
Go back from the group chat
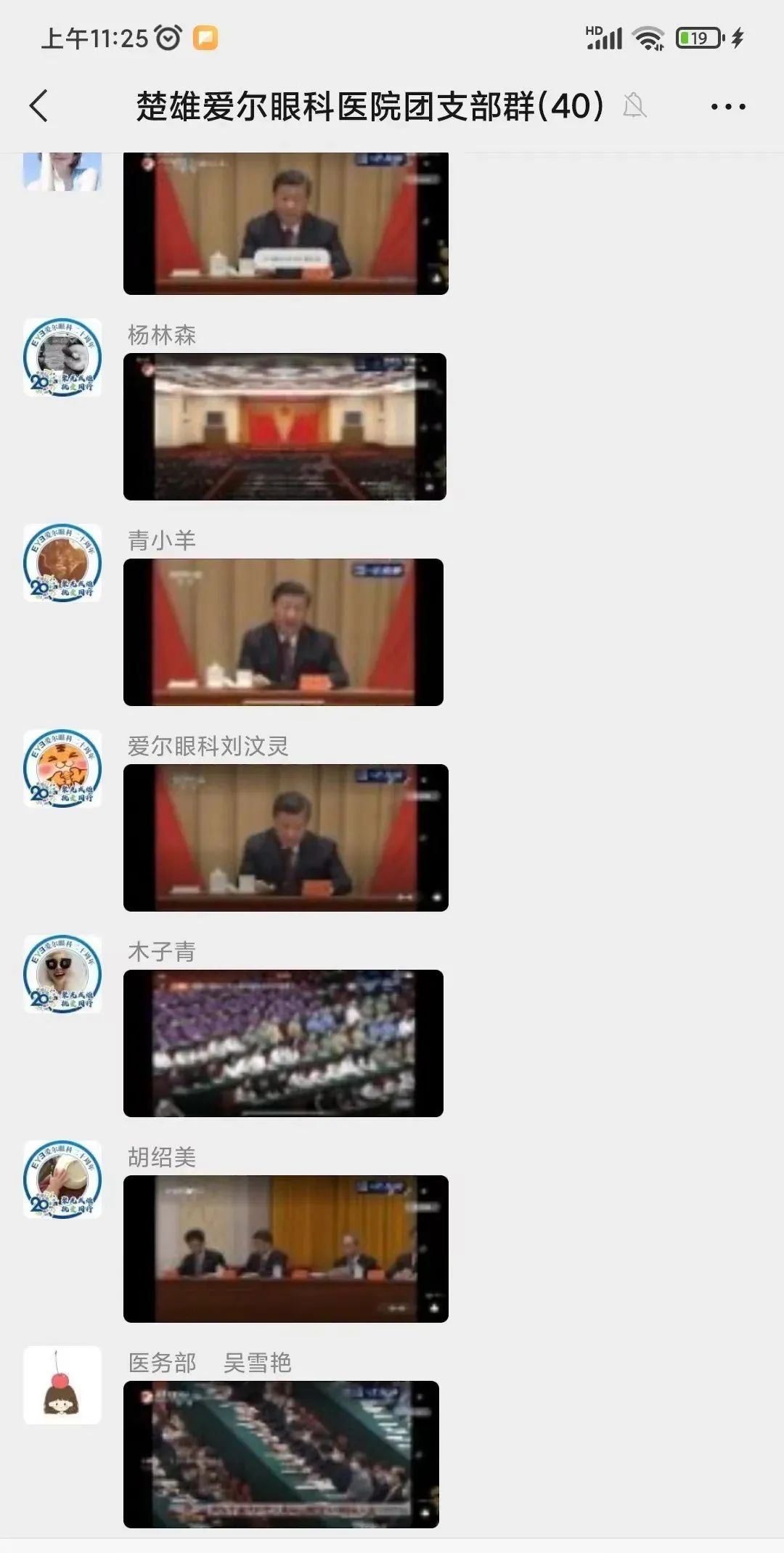(x=39, y=107)
